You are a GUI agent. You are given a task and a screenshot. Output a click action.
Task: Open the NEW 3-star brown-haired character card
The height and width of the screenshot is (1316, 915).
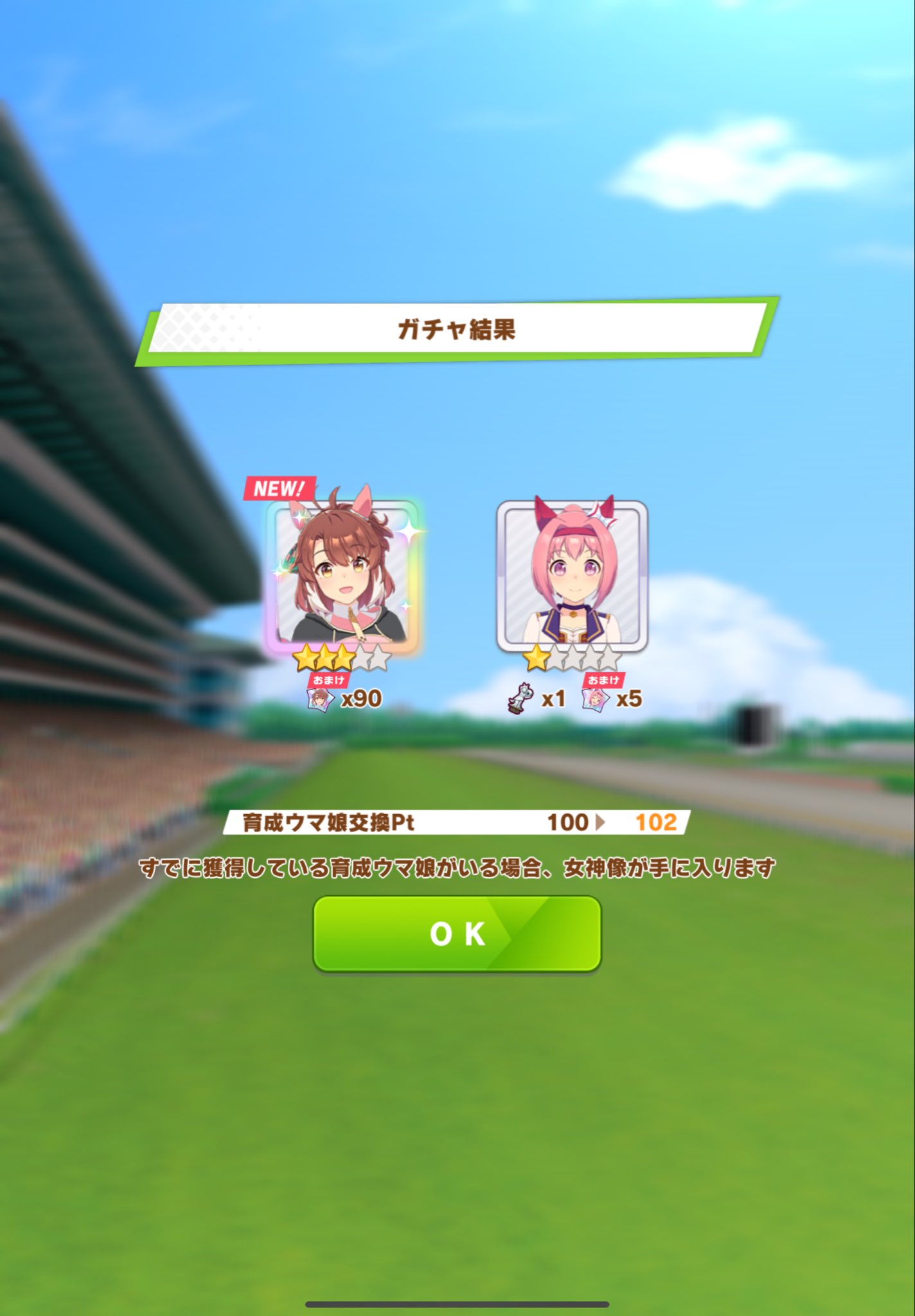point(342,574)
